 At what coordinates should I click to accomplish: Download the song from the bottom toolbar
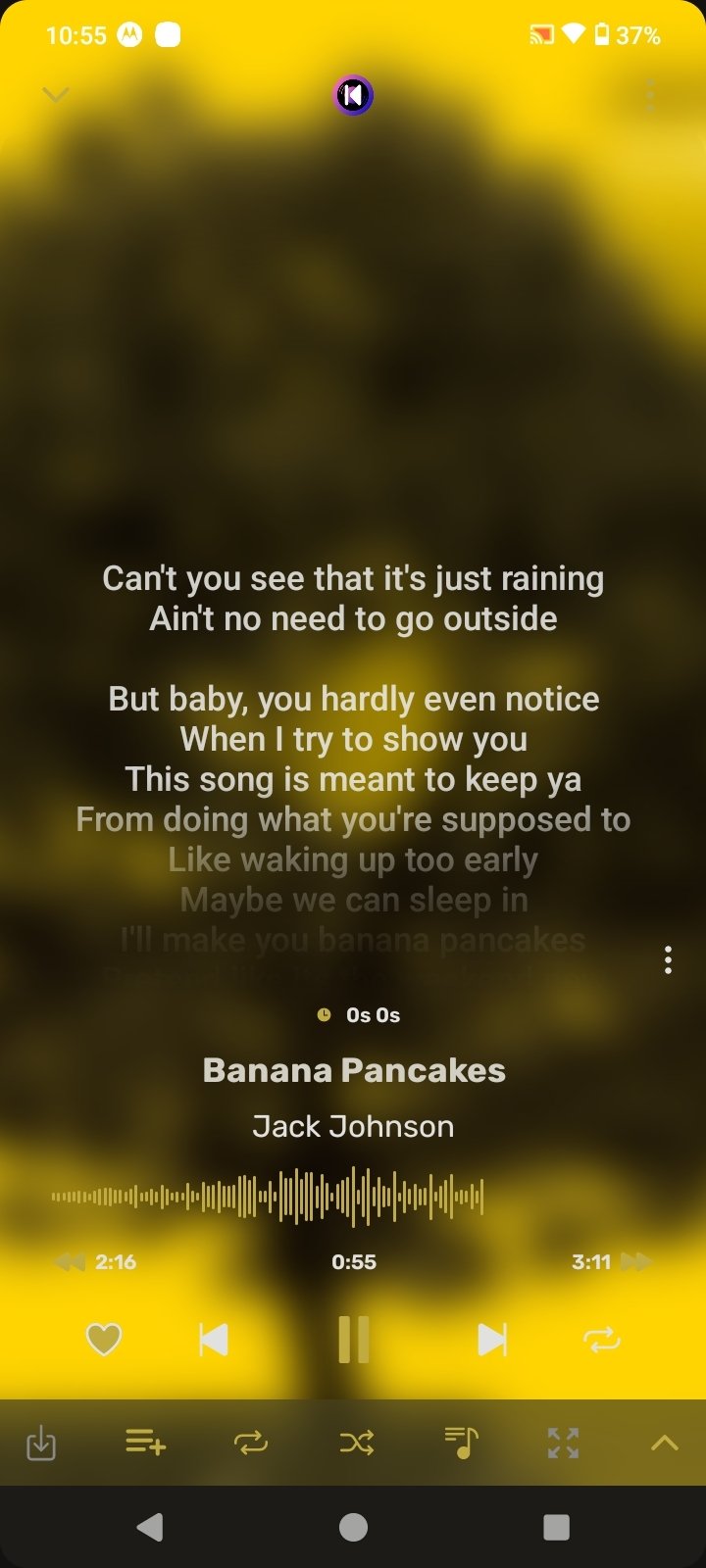coord(40,1443)
